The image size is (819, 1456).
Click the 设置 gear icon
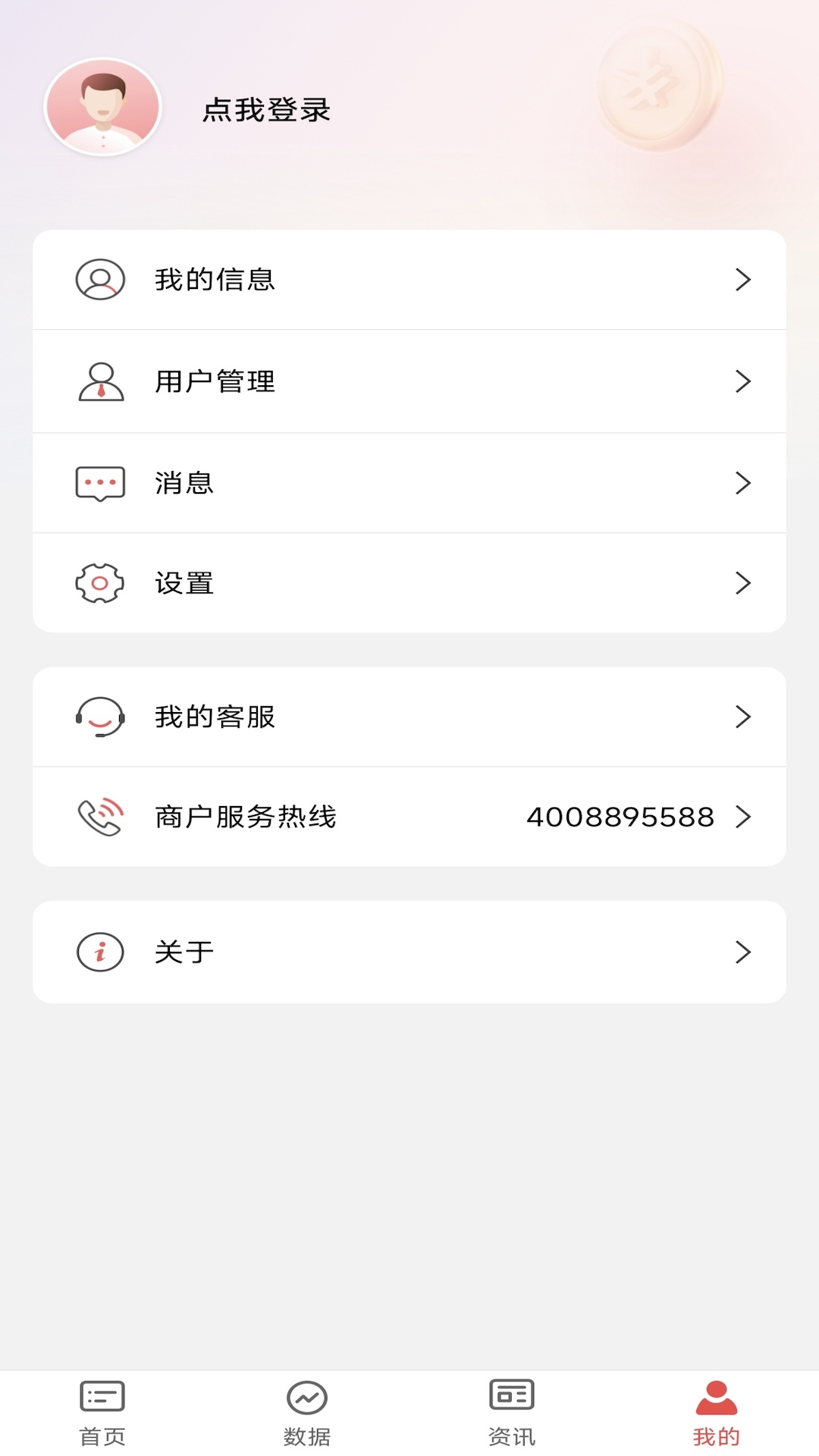point(98,583)
